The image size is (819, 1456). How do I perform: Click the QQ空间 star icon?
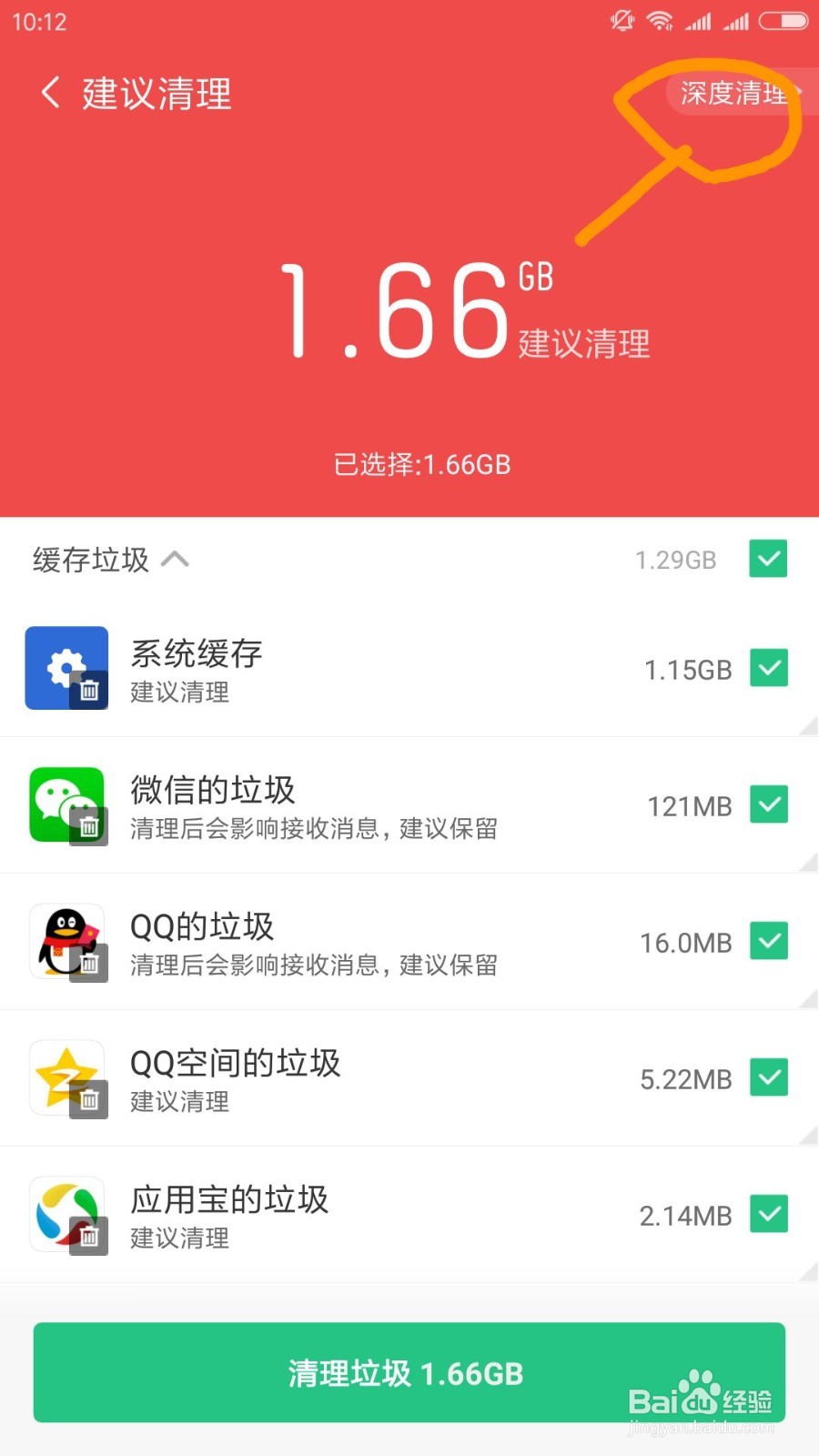pyautogui.click(x=66, y=1077)
